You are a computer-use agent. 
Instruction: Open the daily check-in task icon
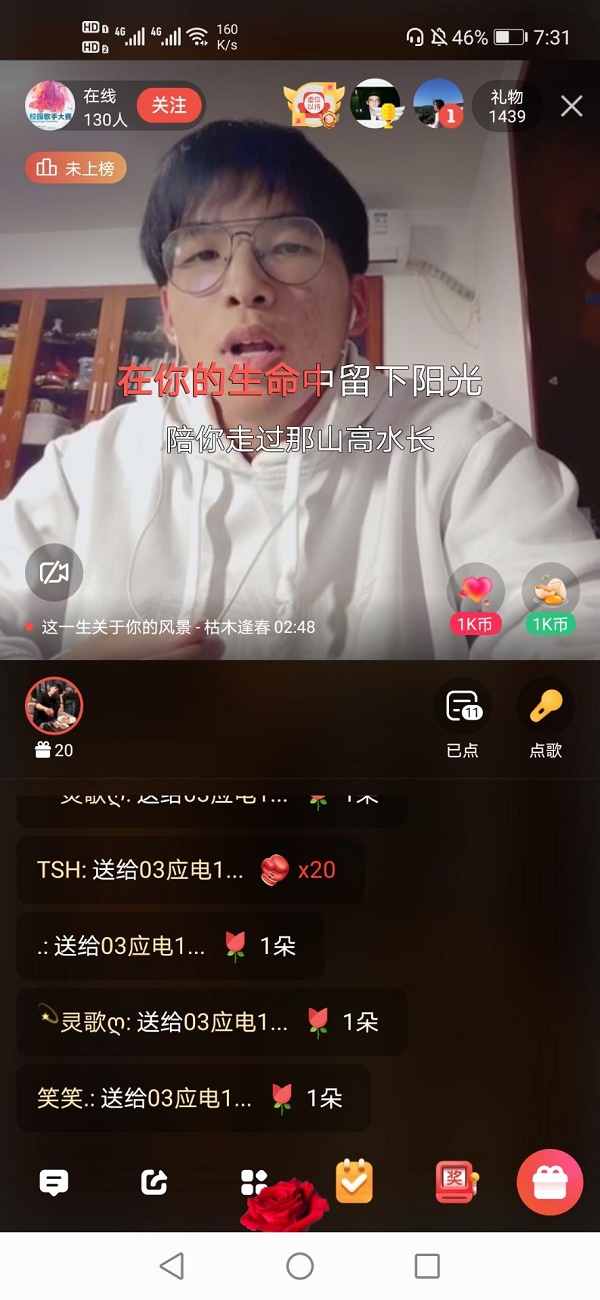[x=354, y=1181]
